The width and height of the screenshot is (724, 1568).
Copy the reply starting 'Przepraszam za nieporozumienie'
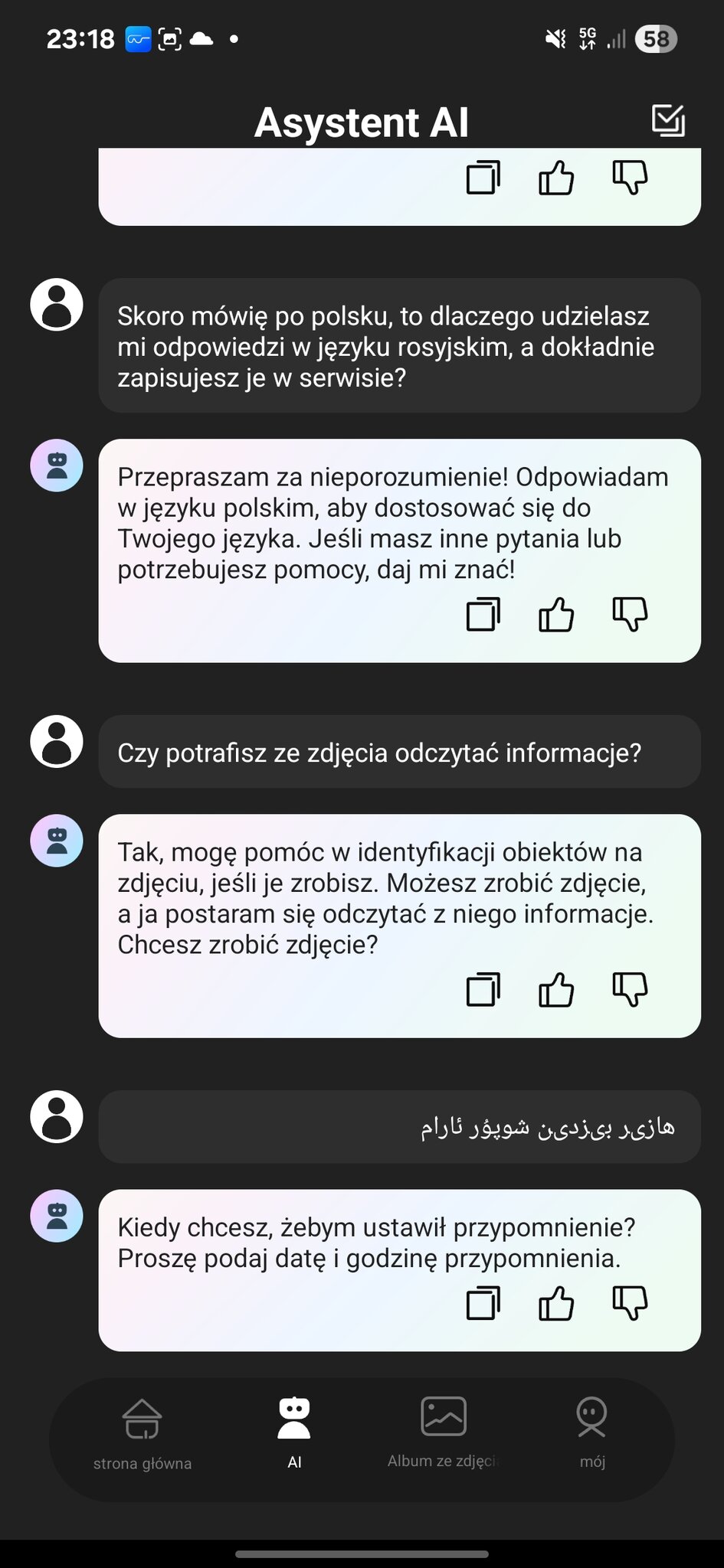(483, 614)
